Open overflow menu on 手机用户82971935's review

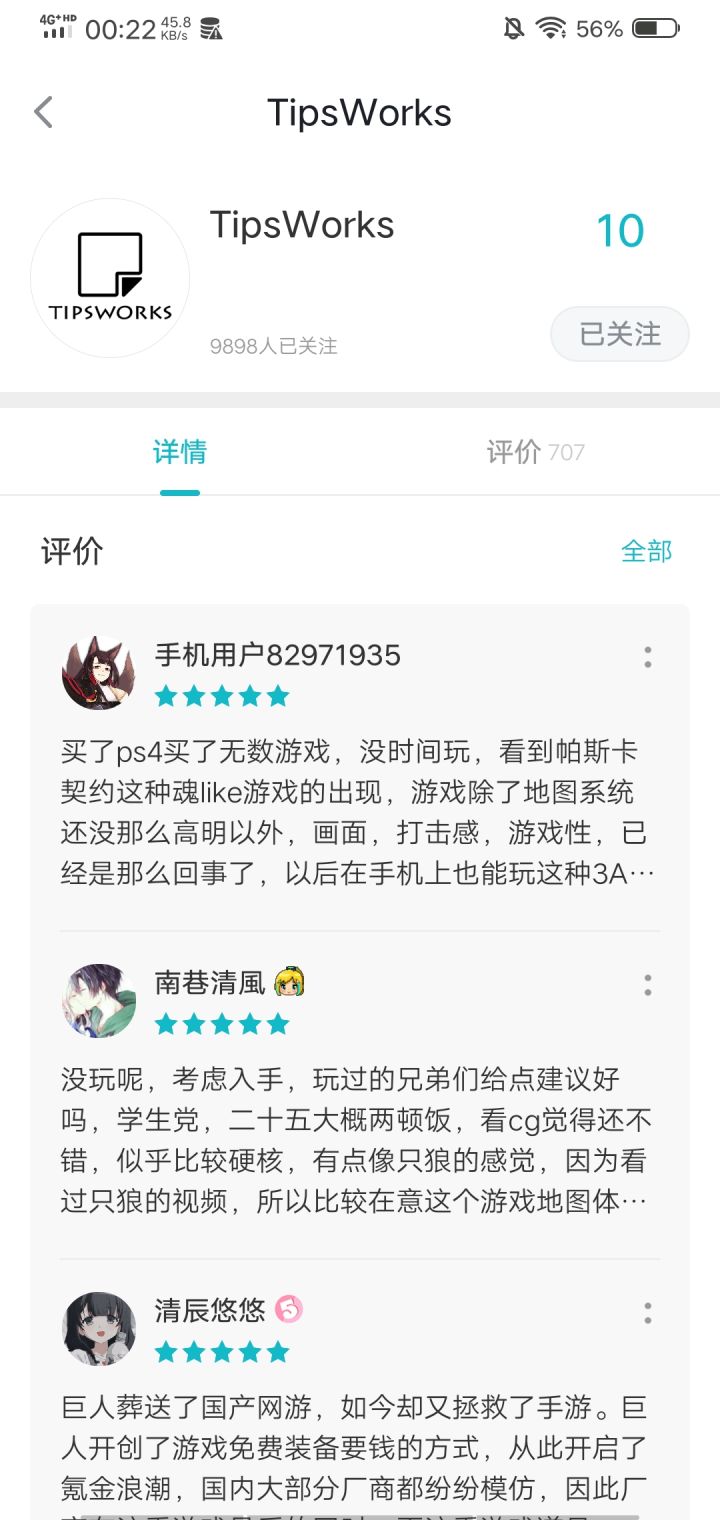pyautogui.click(x=648, y=657)
